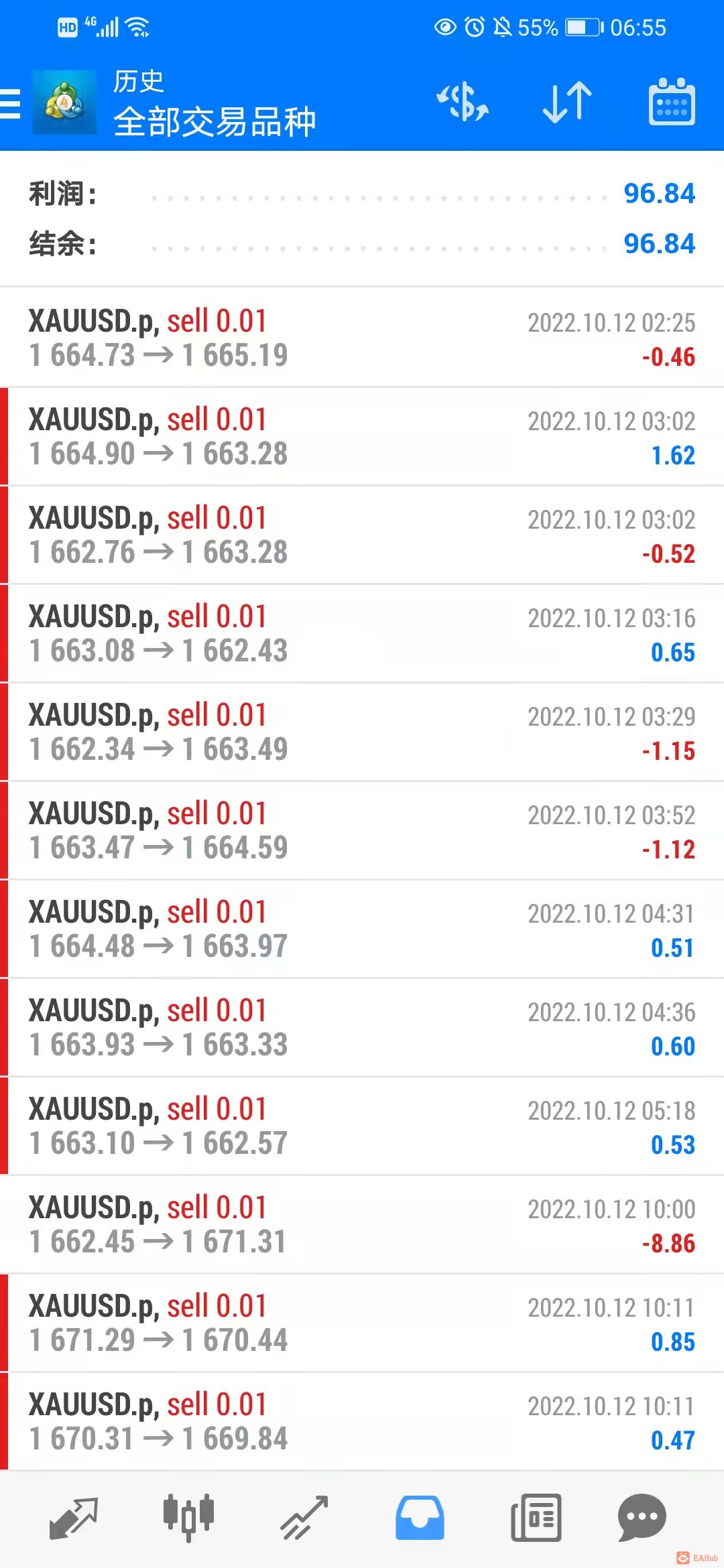
Task: Select the History inbox tab
Action: tap(420, 1518)
